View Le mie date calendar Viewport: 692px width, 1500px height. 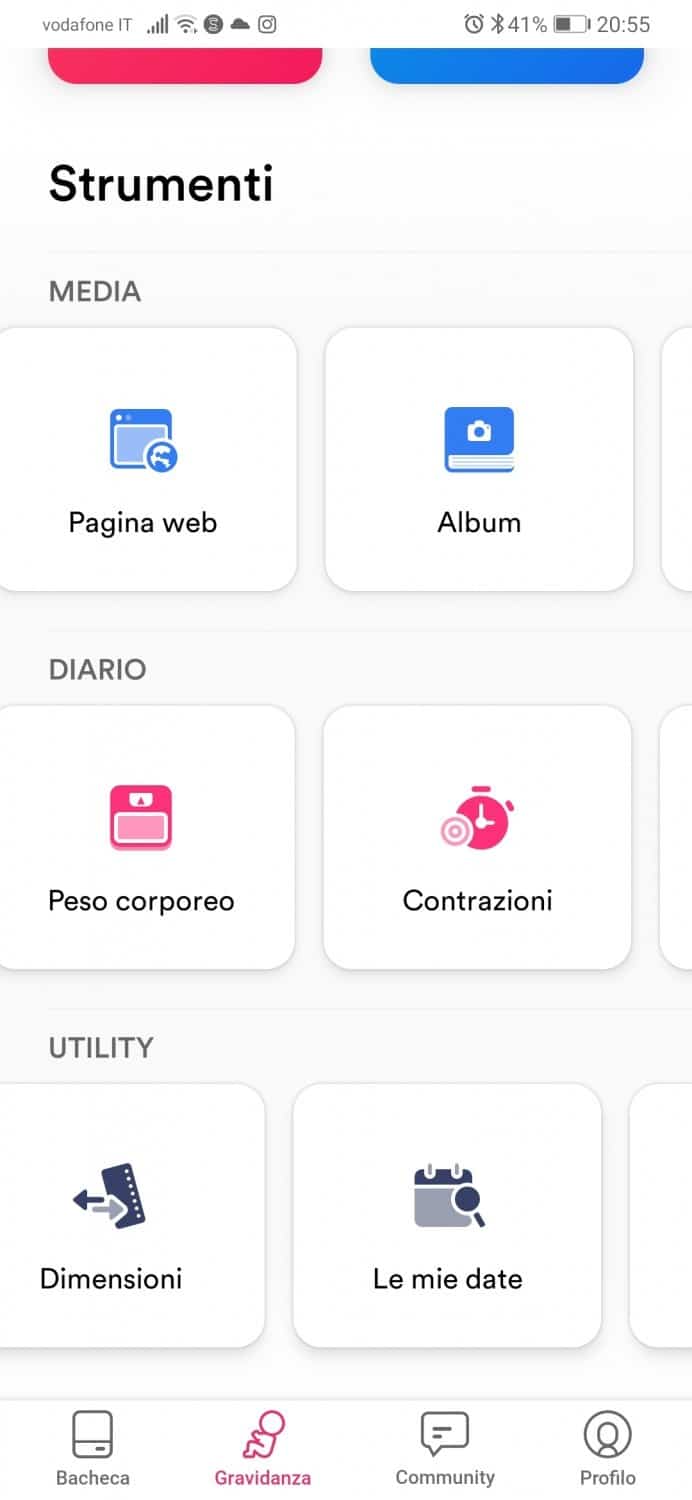click(447, 1216)
